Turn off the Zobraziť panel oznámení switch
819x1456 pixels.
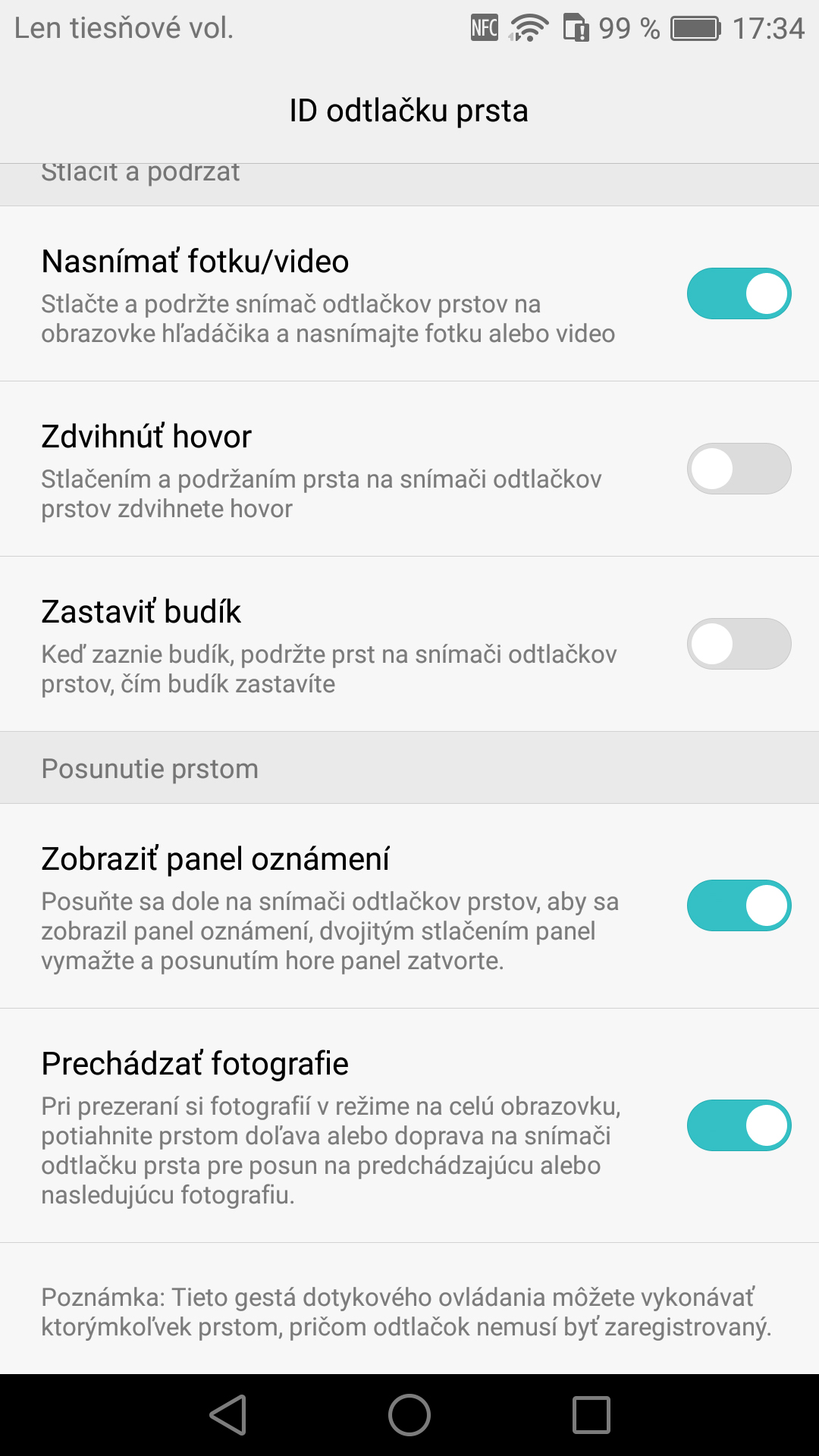click(739, 905)
